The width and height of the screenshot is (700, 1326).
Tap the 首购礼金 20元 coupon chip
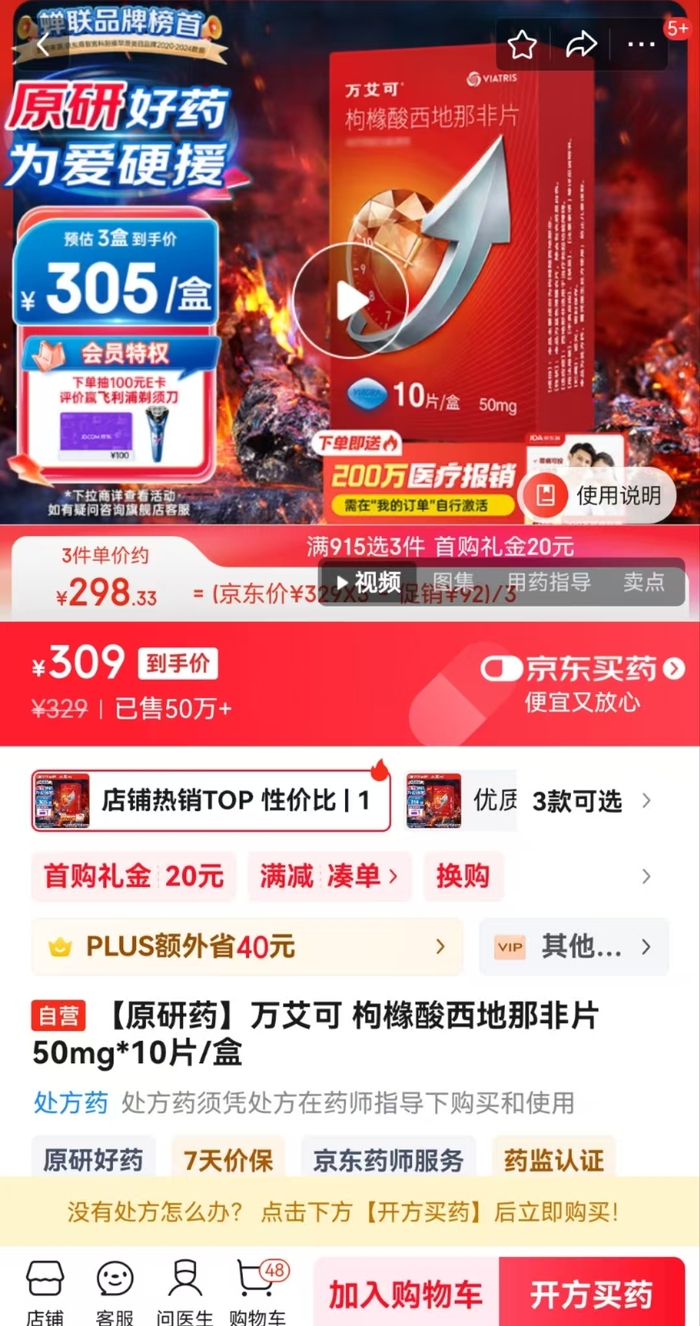click(134, 877)
